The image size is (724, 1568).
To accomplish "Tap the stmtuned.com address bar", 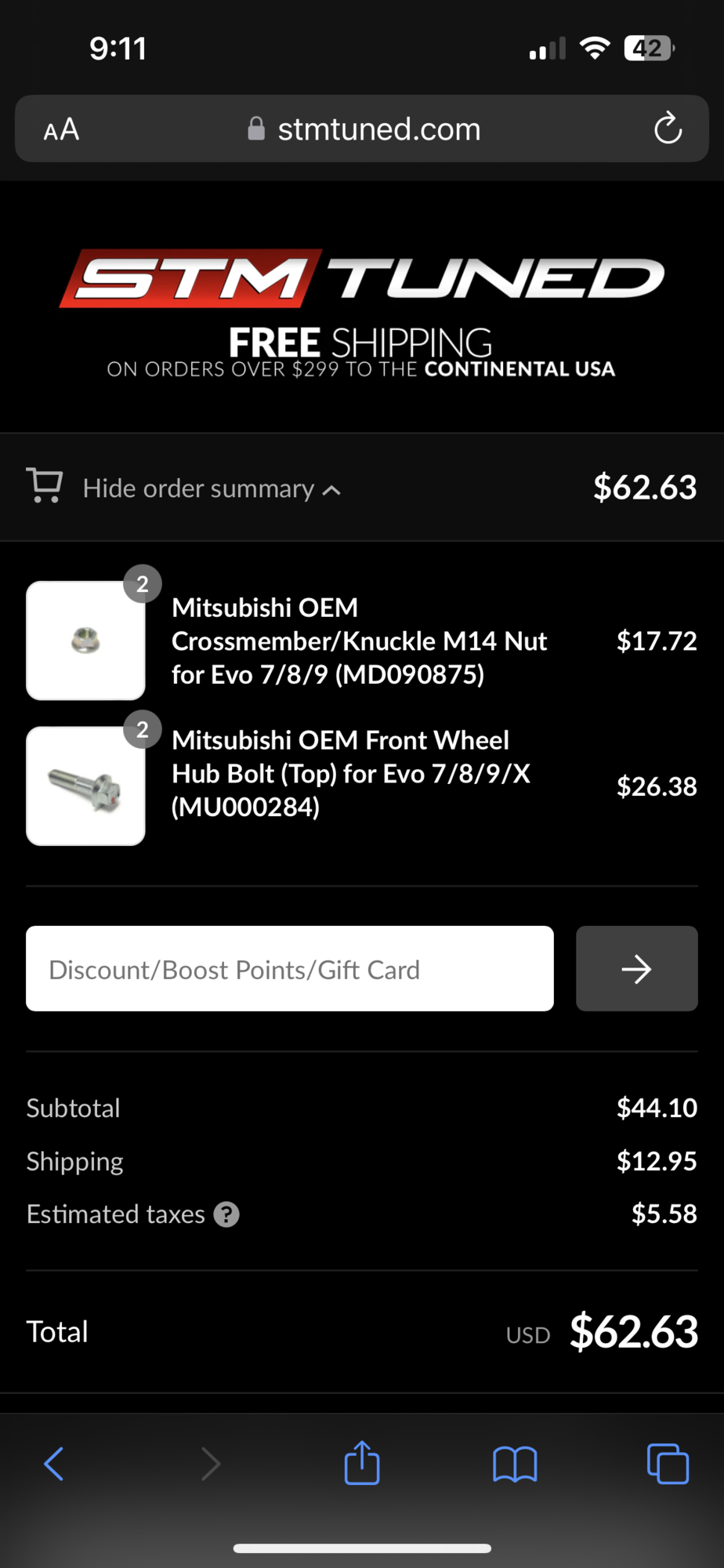I will click(x=364, y=129).
